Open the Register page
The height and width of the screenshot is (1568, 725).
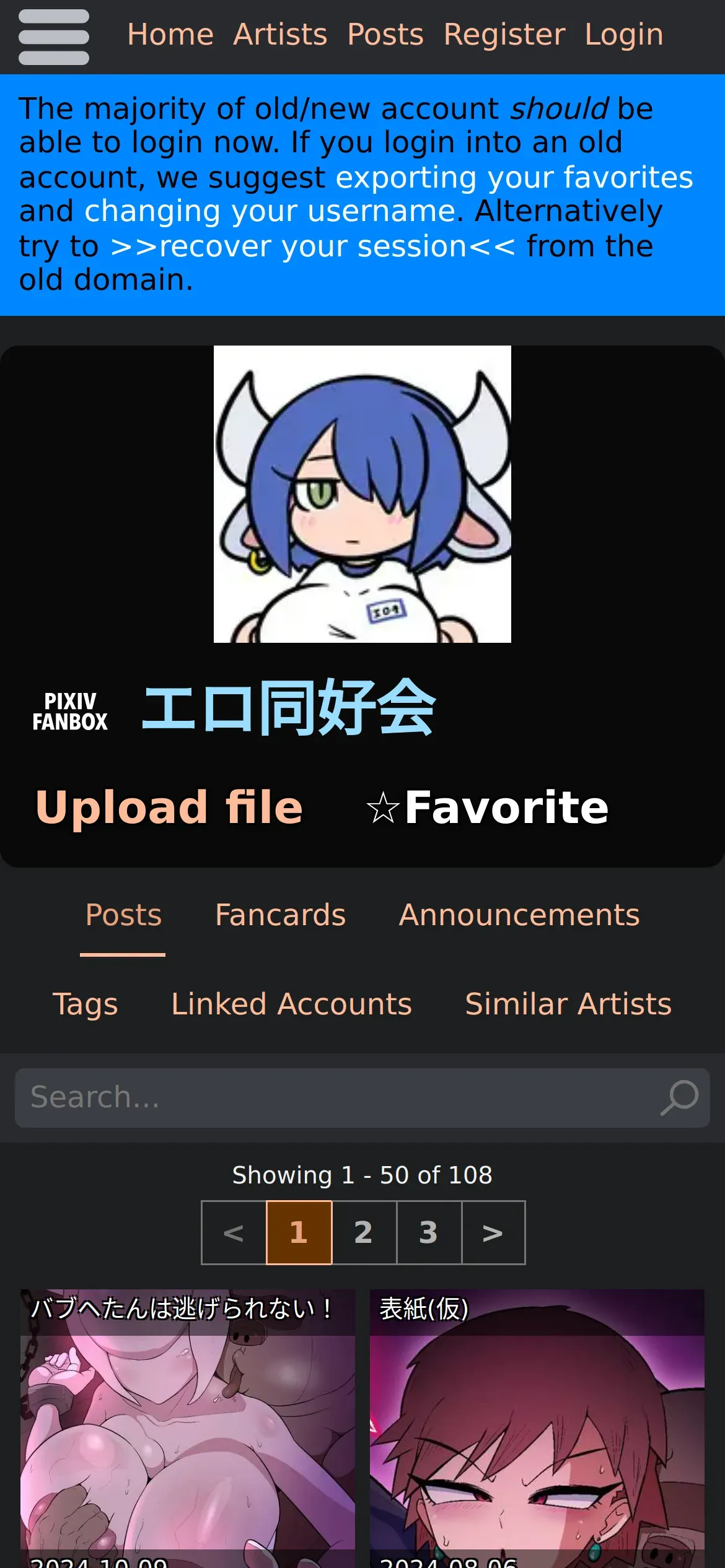pos(504,35)
